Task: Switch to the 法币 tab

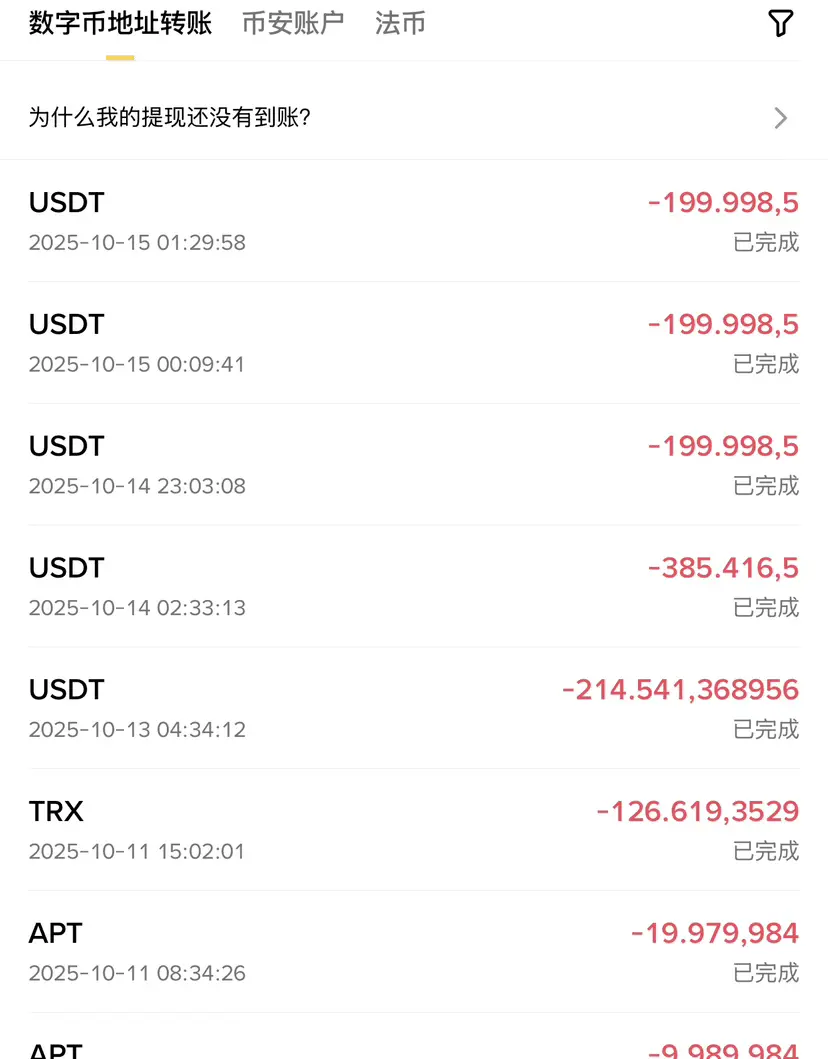Action: pyautogui.click(x=400, y=24)
